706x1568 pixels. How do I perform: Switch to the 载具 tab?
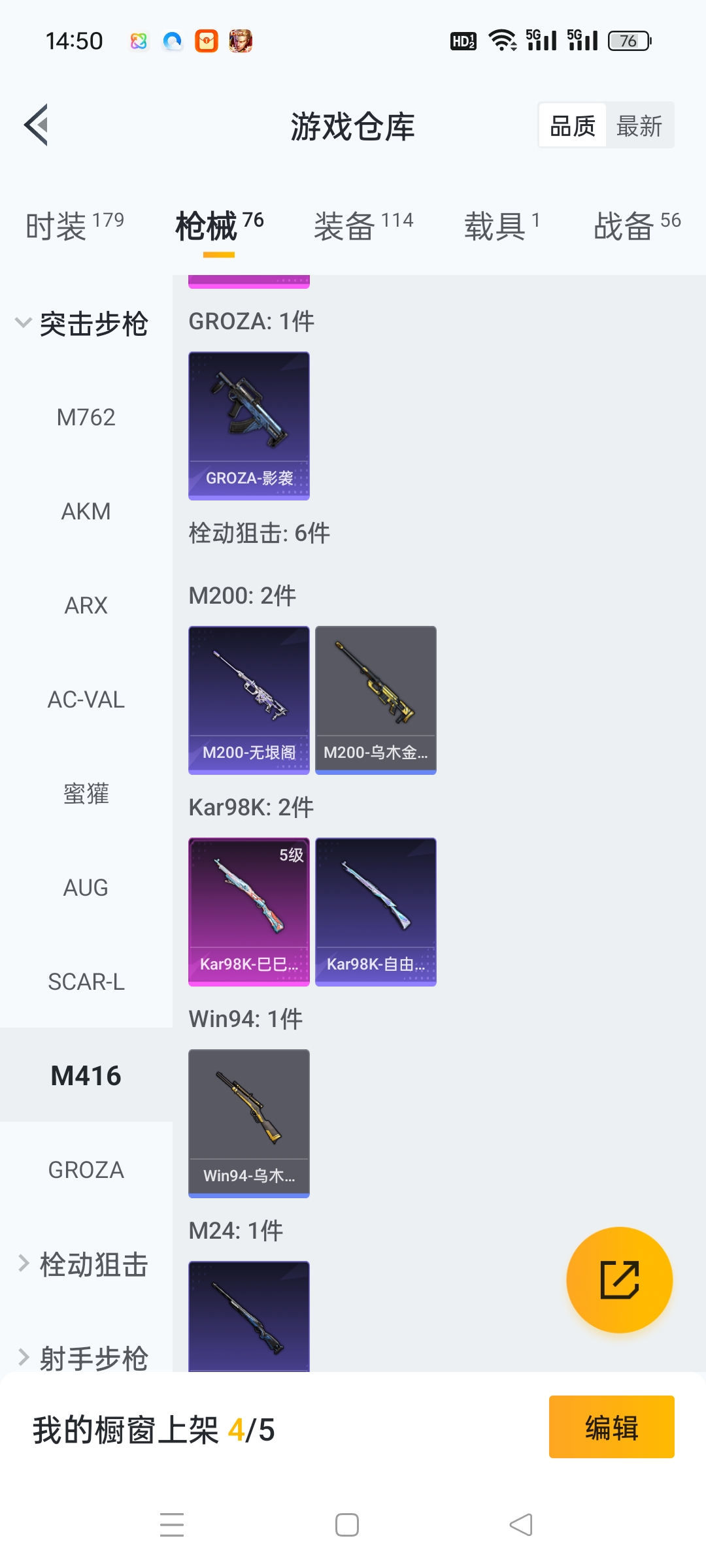(501, 226)
